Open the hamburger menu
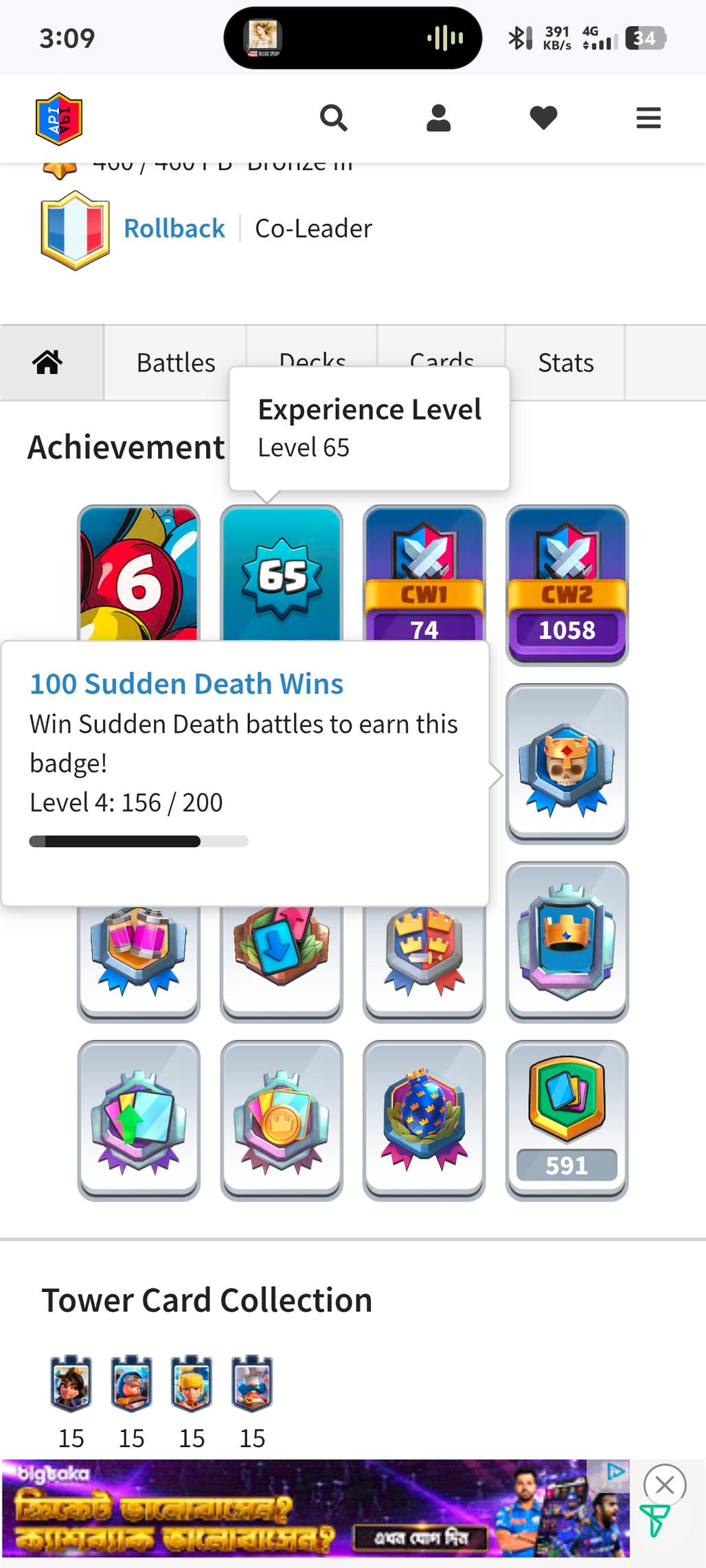706x1568 pixels. coord(648,117)
